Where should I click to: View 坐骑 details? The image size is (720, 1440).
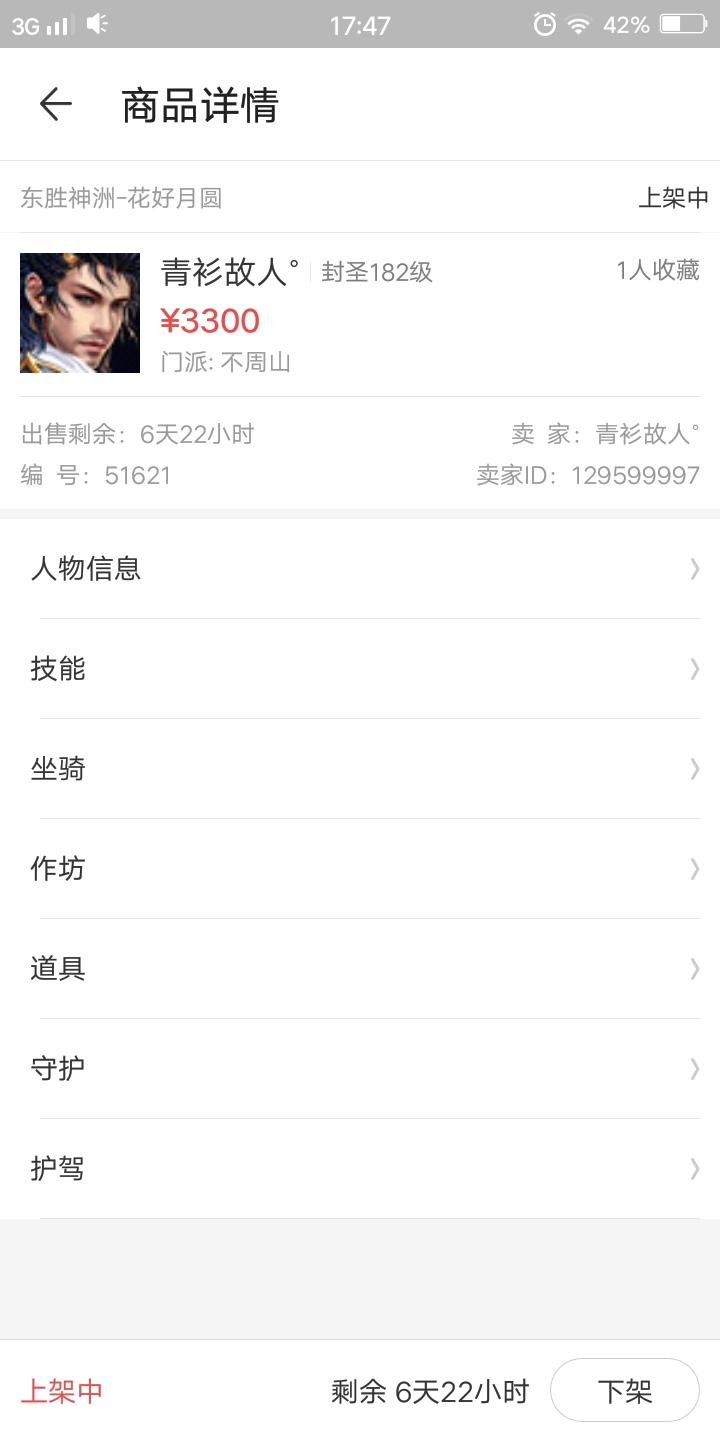click(360, 769)
